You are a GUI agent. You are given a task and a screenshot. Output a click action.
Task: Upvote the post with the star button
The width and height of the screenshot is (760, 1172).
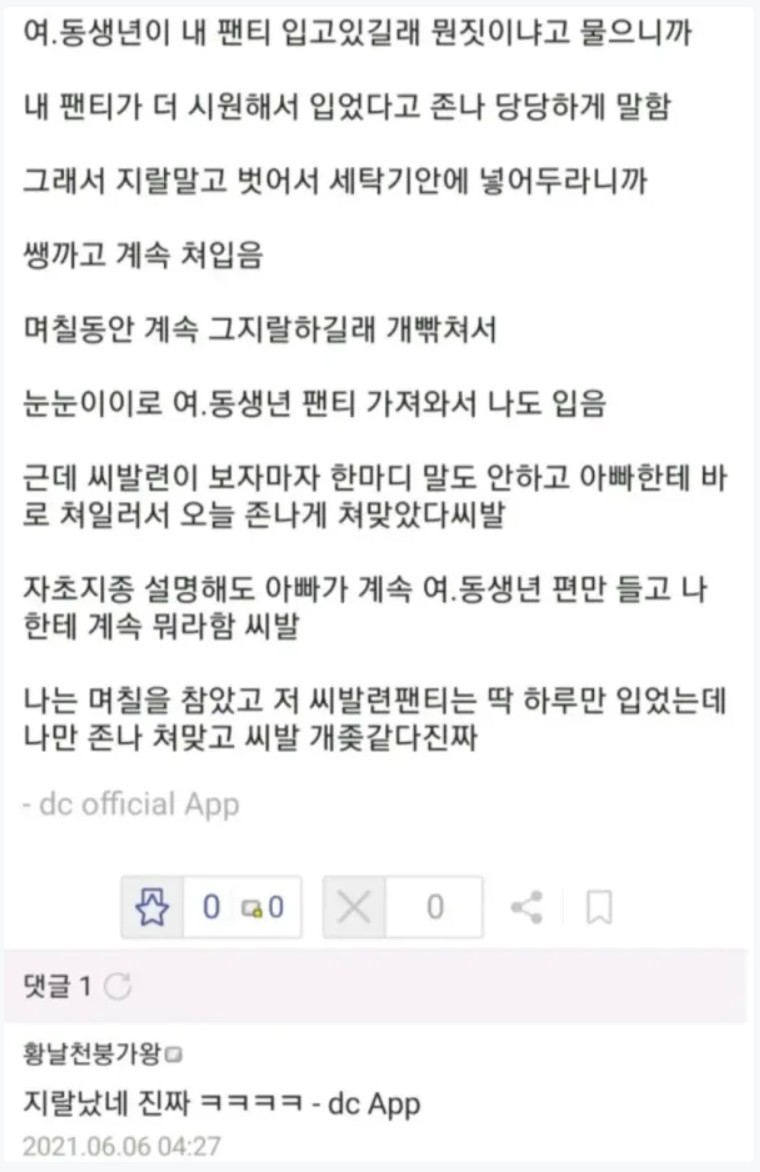[x=152, y=908]
